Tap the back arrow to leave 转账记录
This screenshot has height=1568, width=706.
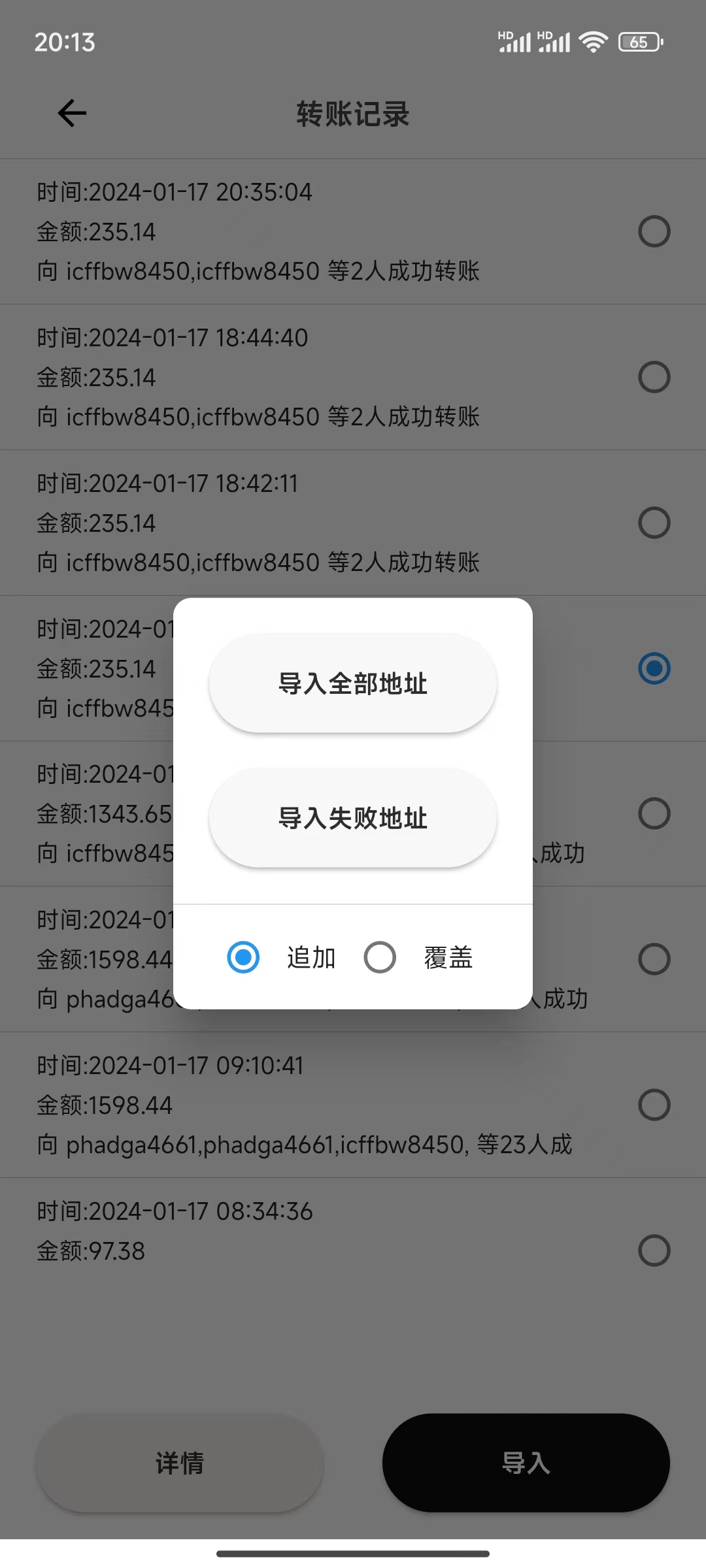[72, 112]
